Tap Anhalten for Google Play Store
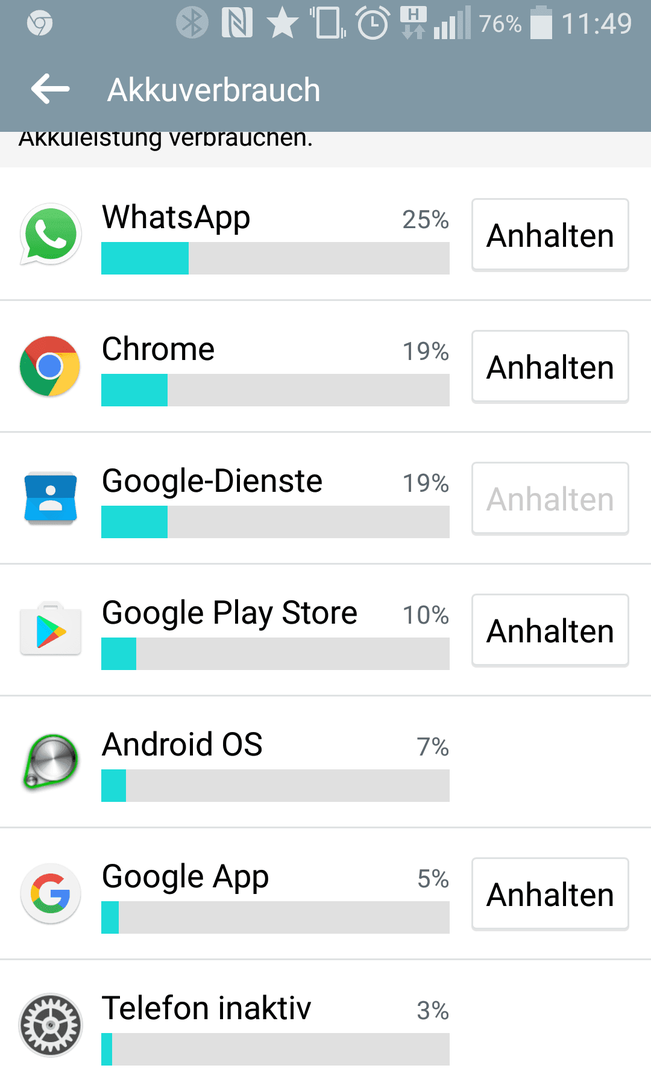651x1080 pixels. 550,631
